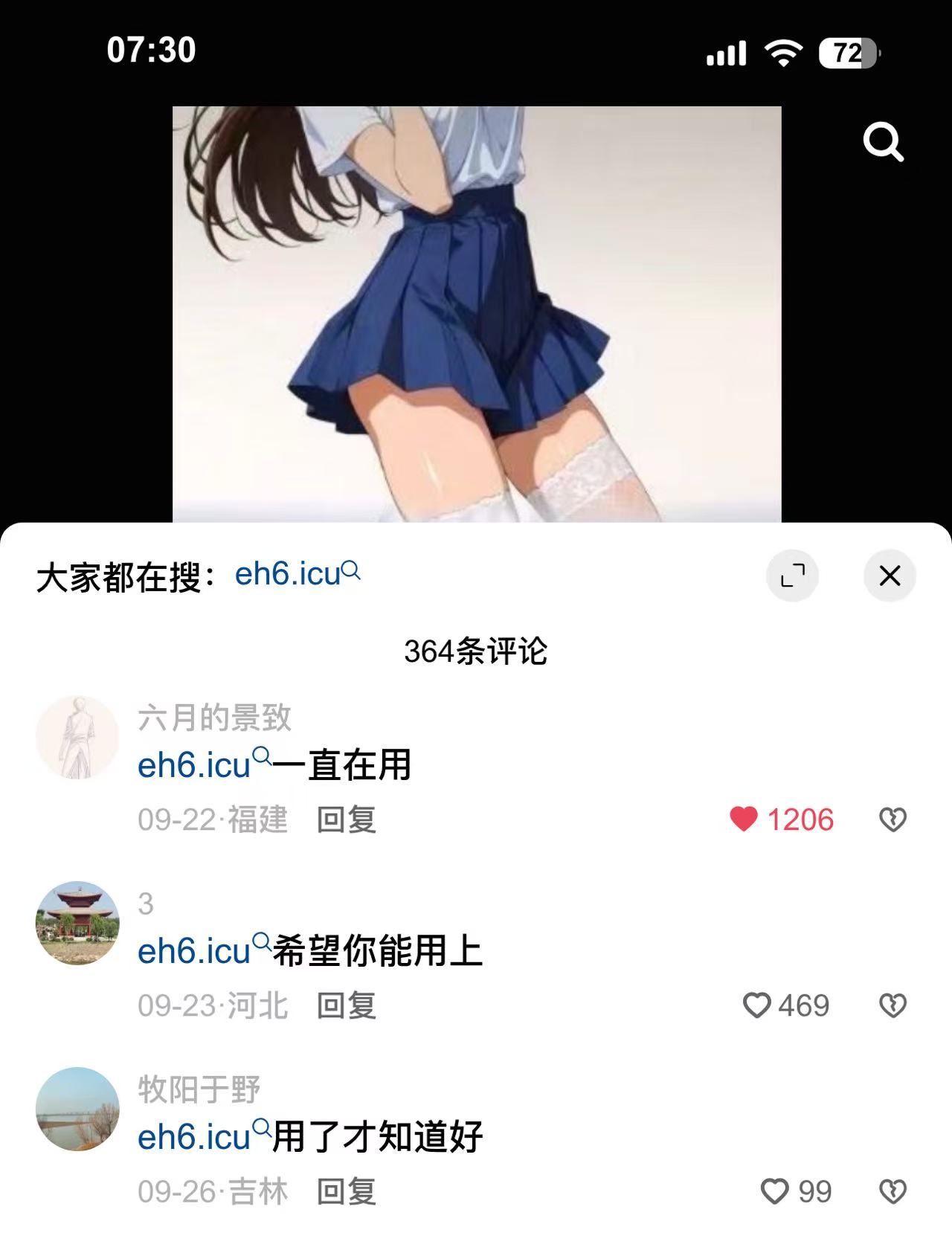The image size is (952, 1253).
Task: Like the comment with 469 likes
Action: click(757, 1005)
